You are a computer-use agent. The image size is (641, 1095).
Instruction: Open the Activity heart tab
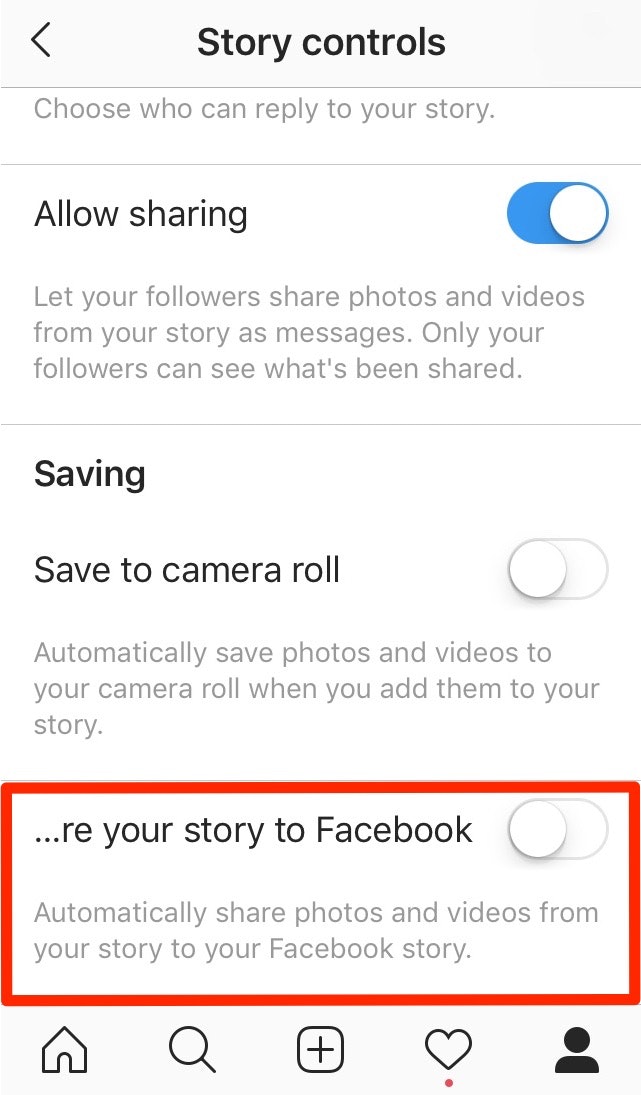(448, 1050)
